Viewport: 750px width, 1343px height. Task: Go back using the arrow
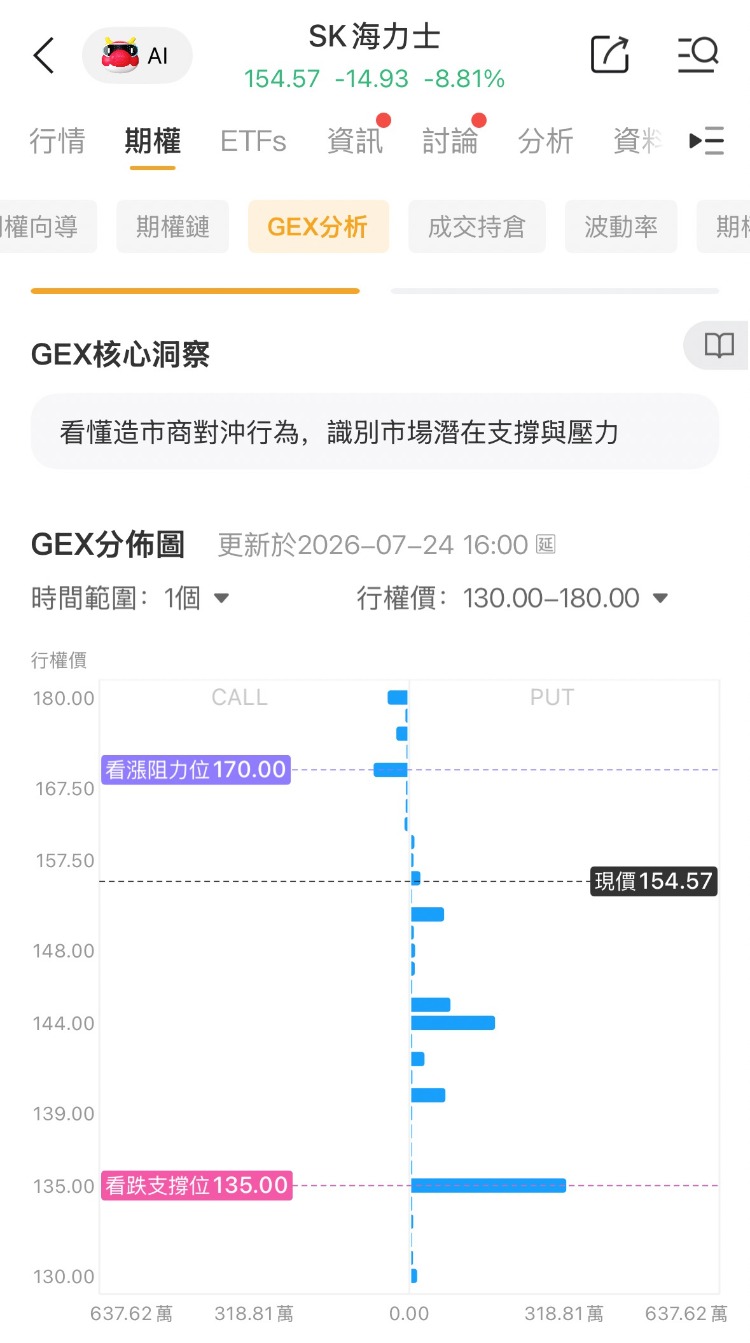tap(43, 56)
